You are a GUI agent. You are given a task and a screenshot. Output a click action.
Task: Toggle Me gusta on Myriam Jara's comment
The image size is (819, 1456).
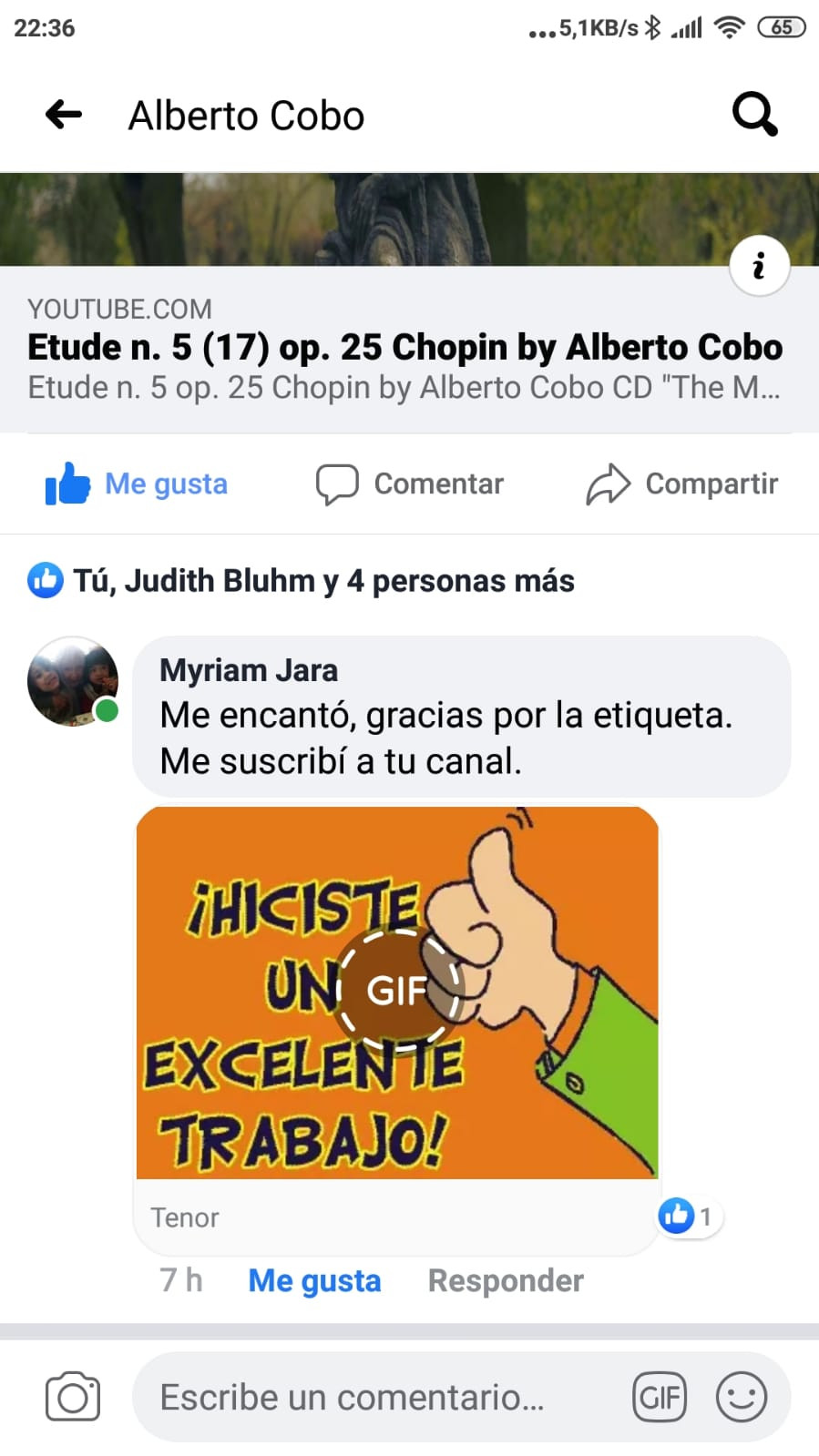(x=314, y=1280)
